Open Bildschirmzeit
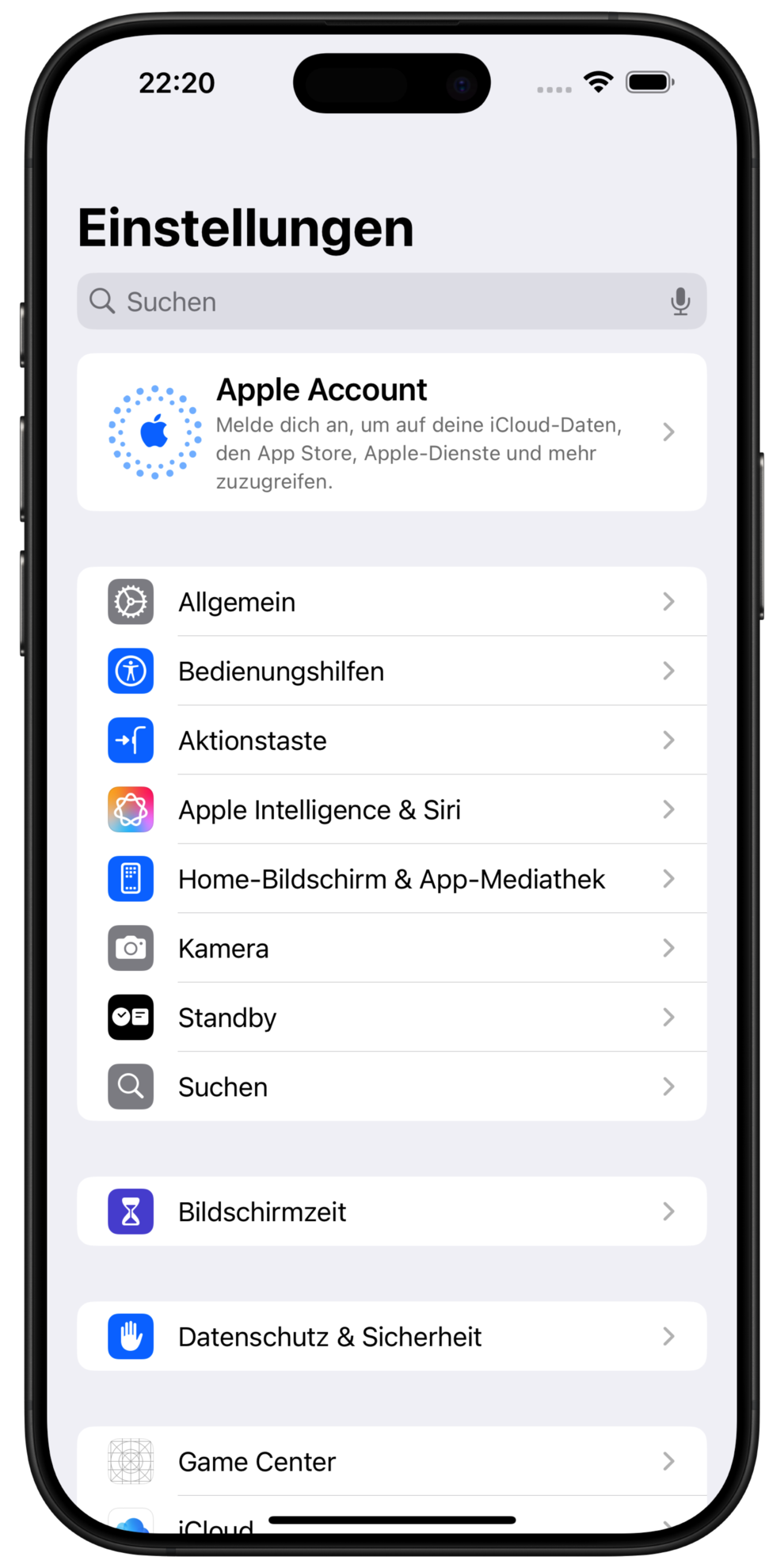 coord(391,1212)
